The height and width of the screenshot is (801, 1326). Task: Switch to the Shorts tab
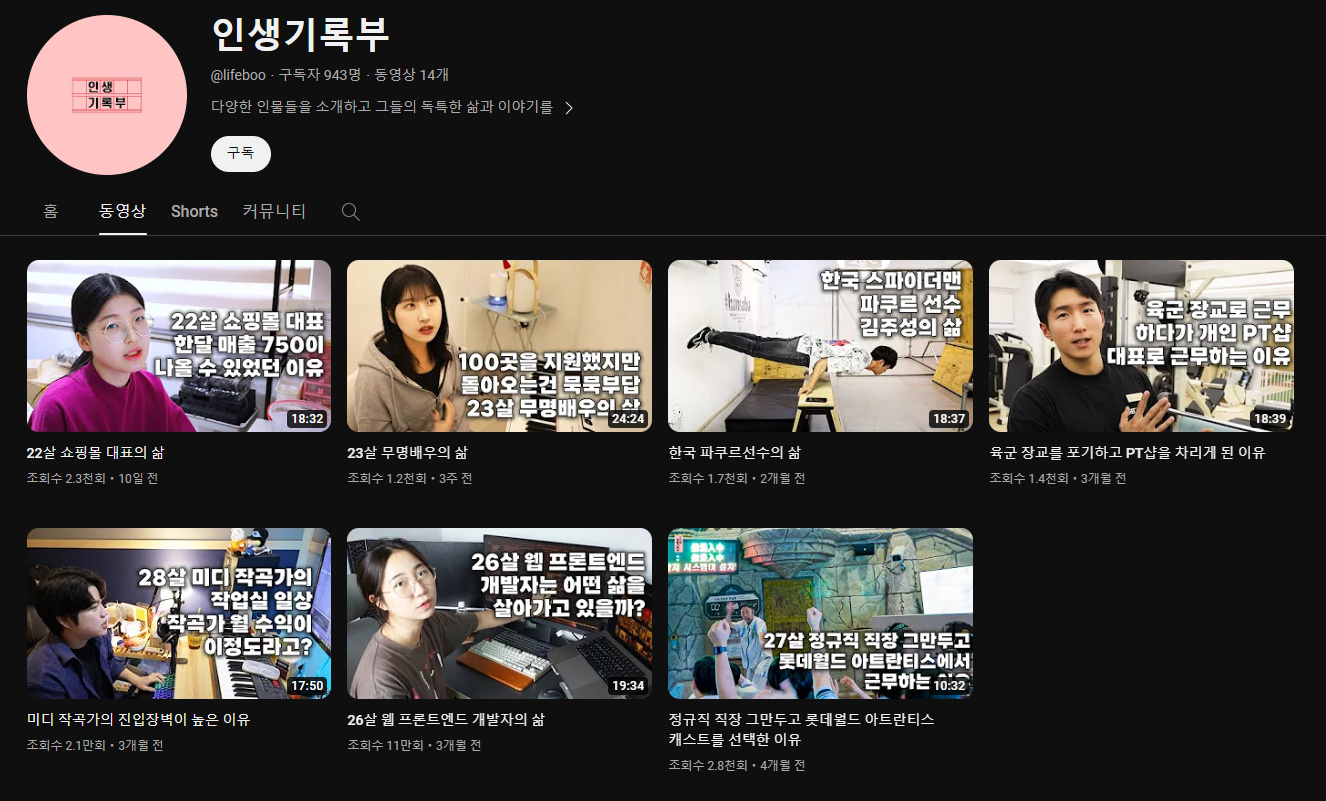coord(194,212)
